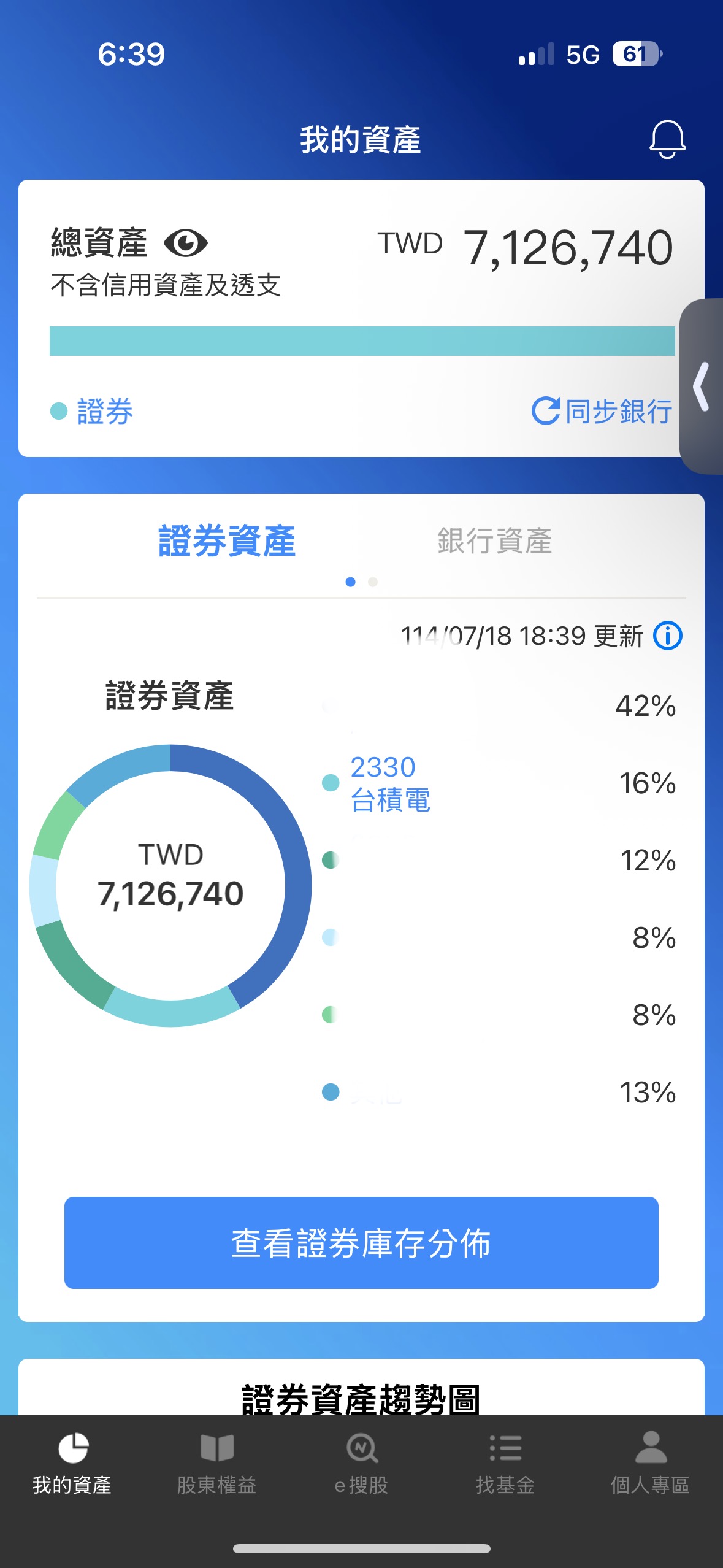This screenshot has width=723, height=1568.
Task: Select the 我的資產 bottom tab
Action: pos(72,1464)
